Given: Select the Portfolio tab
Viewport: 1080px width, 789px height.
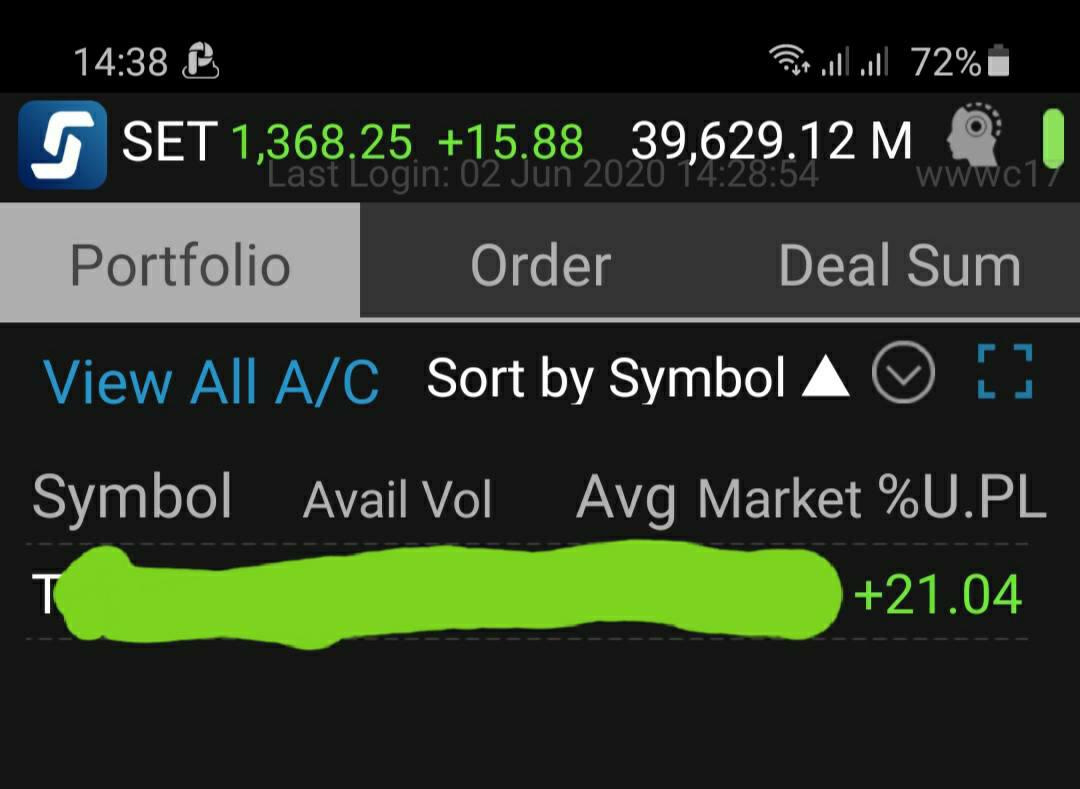Looking at the screenshot, I should click(180, 266).
